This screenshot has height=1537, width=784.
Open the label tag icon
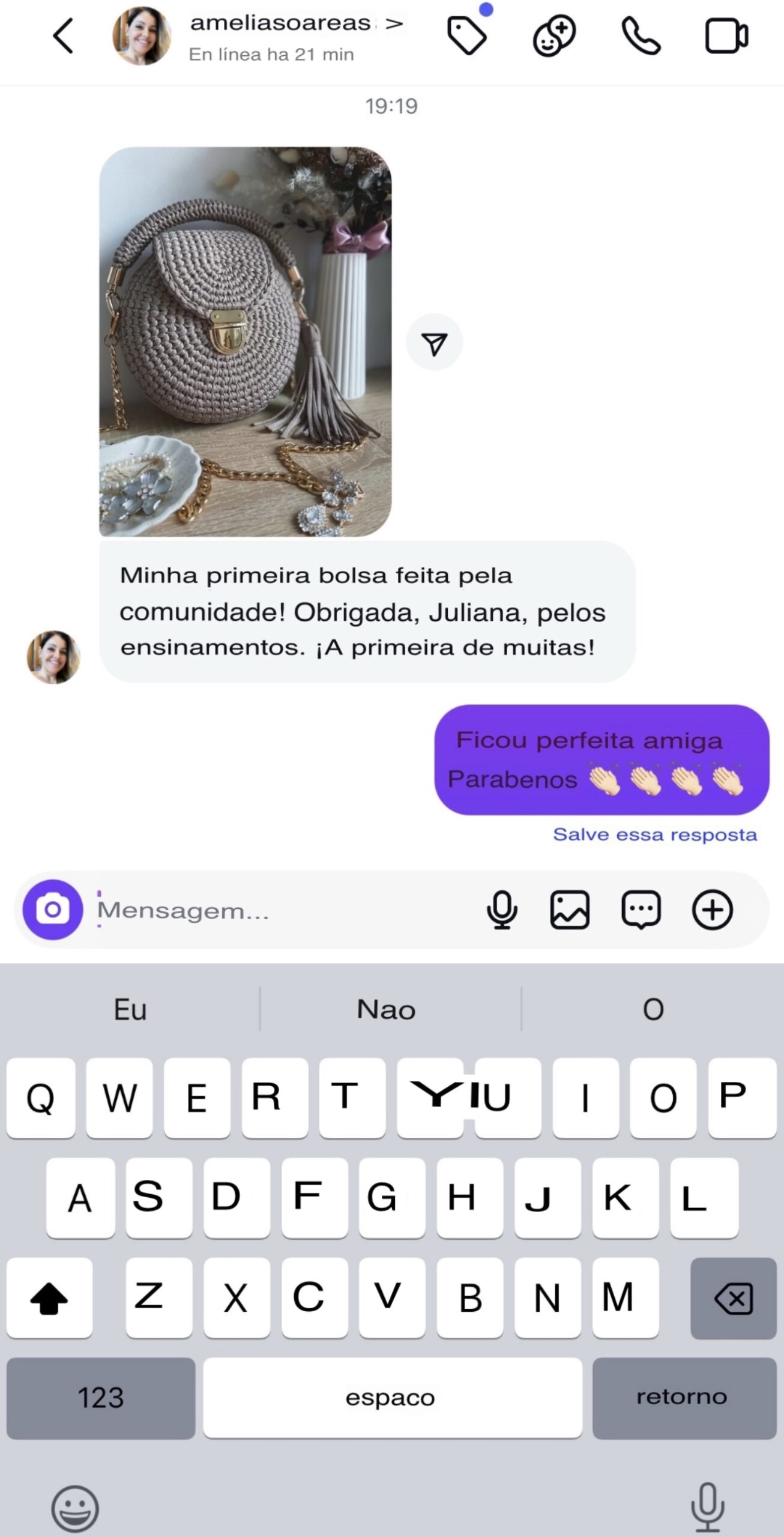click(x=467, y=36)
